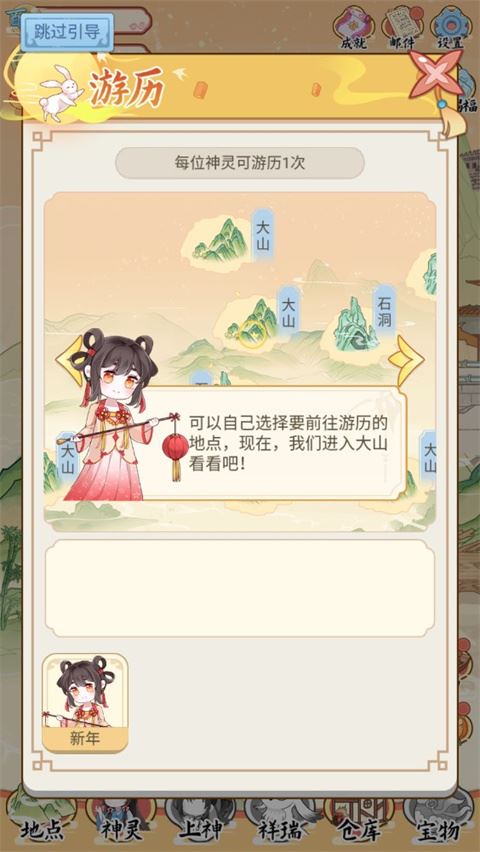The width and height of the screenshot is (480, 852).
Task: Open 邮件 mailbox
Action: pos(403,27)
